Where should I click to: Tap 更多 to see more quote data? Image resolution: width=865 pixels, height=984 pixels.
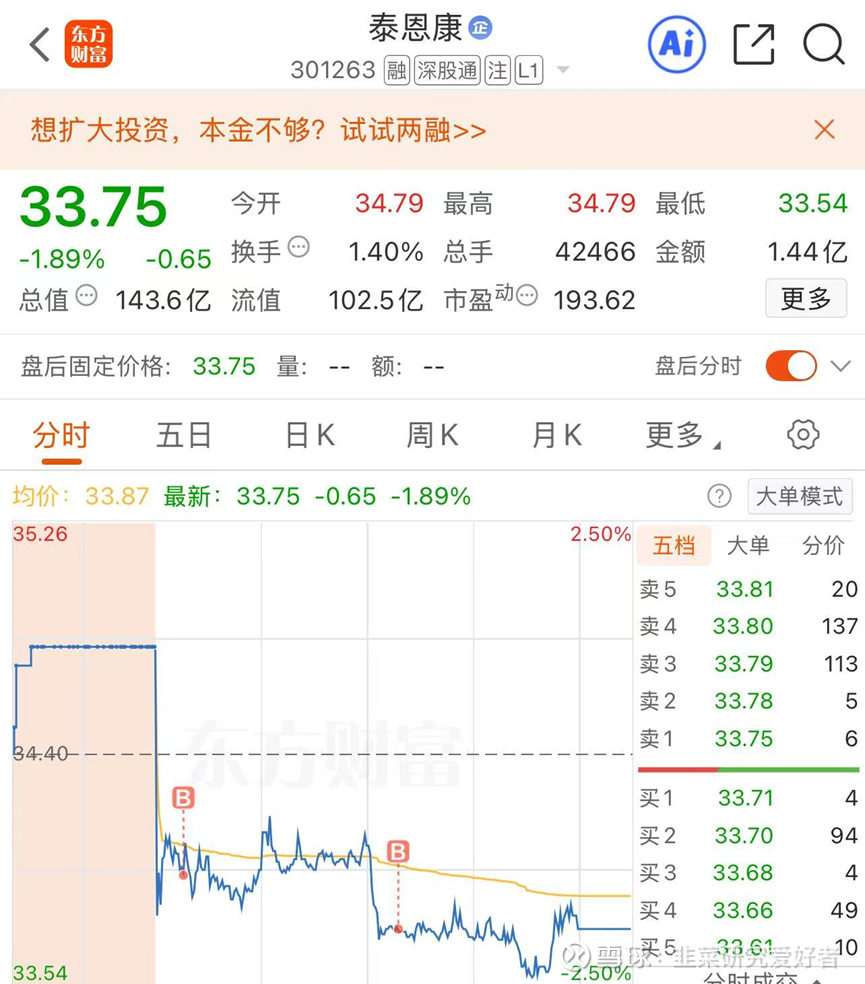[805, 299]
